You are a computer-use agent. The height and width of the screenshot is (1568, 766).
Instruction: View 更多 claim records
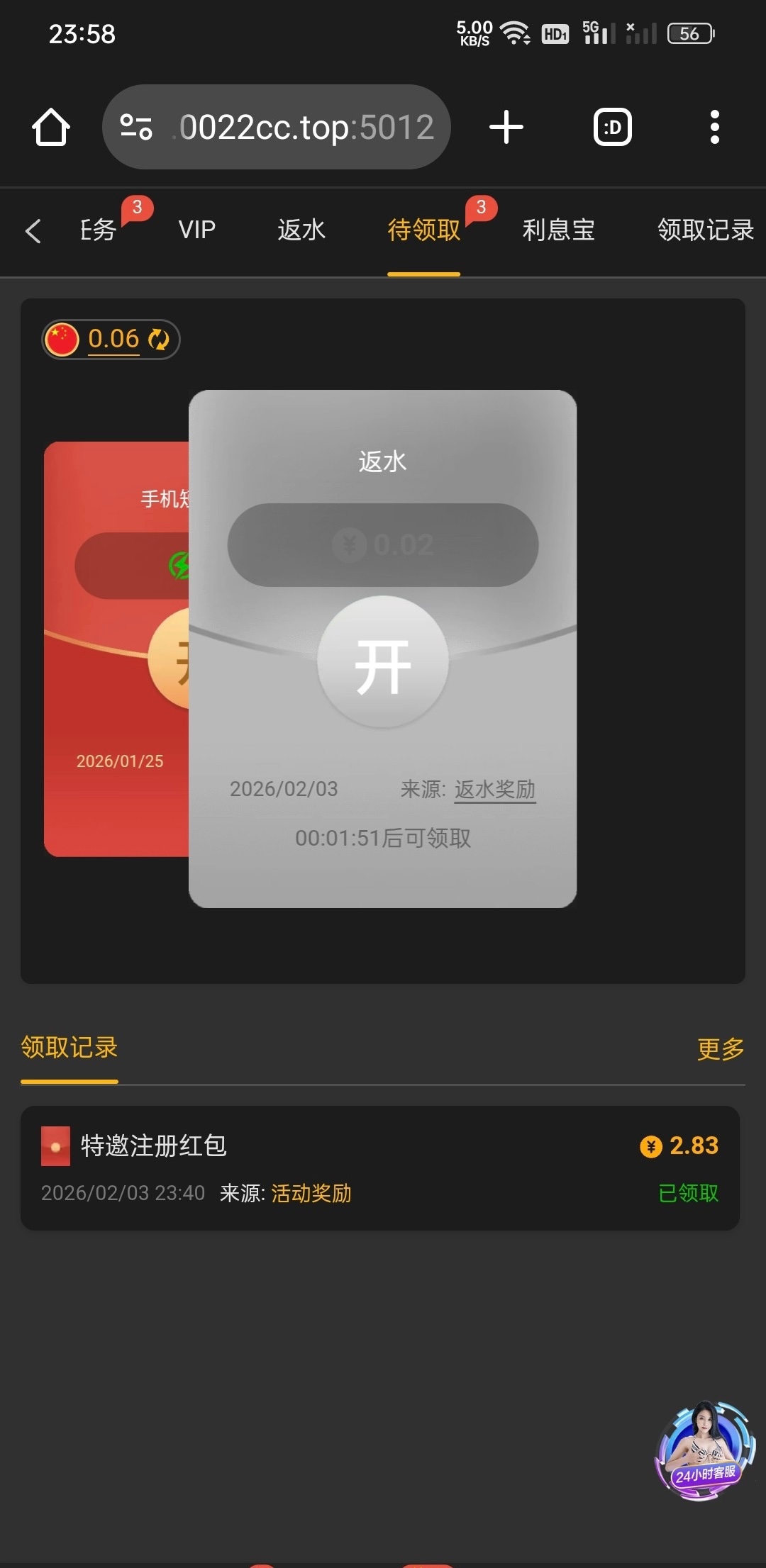(x=720, y=1048)
